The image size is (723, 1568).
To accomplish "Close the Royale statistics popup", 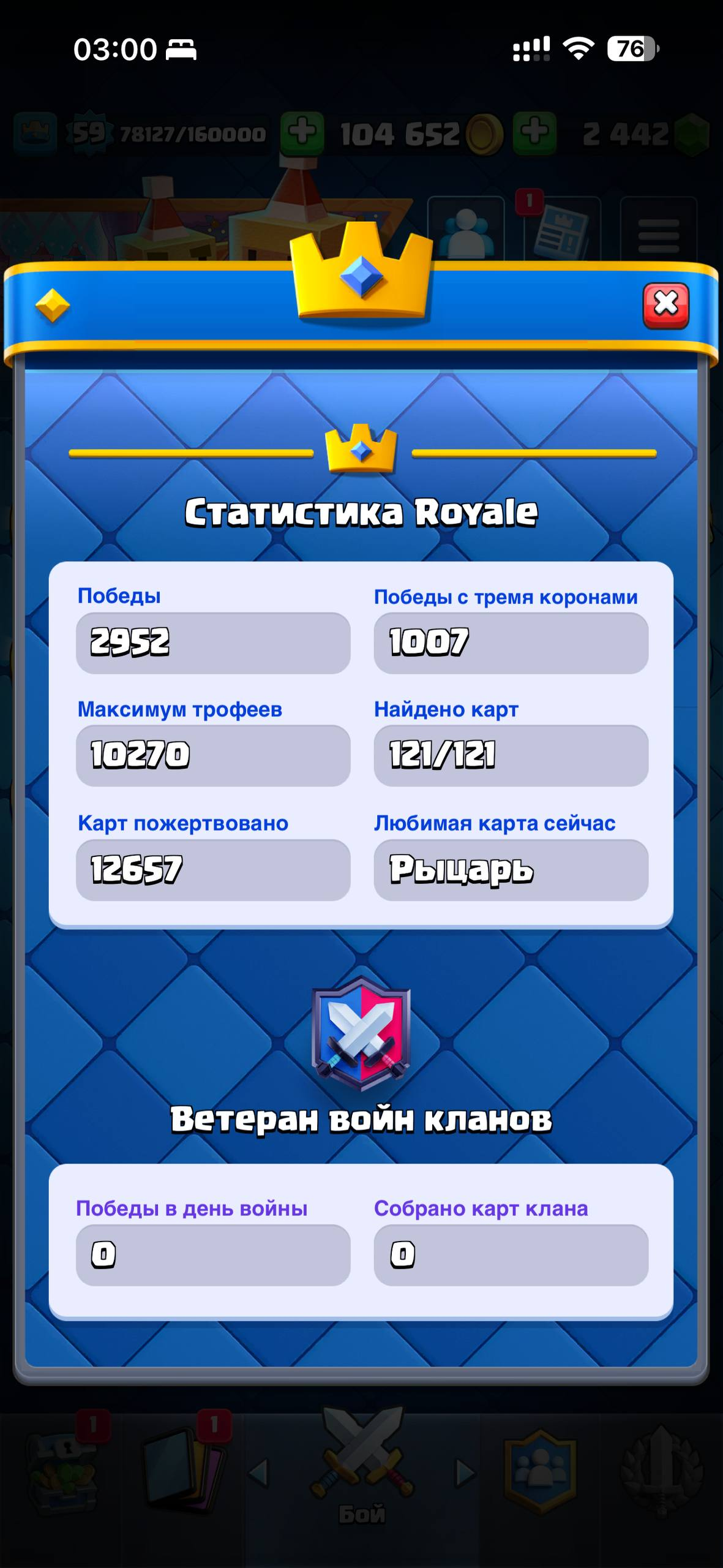I will (x=665, y=305).
